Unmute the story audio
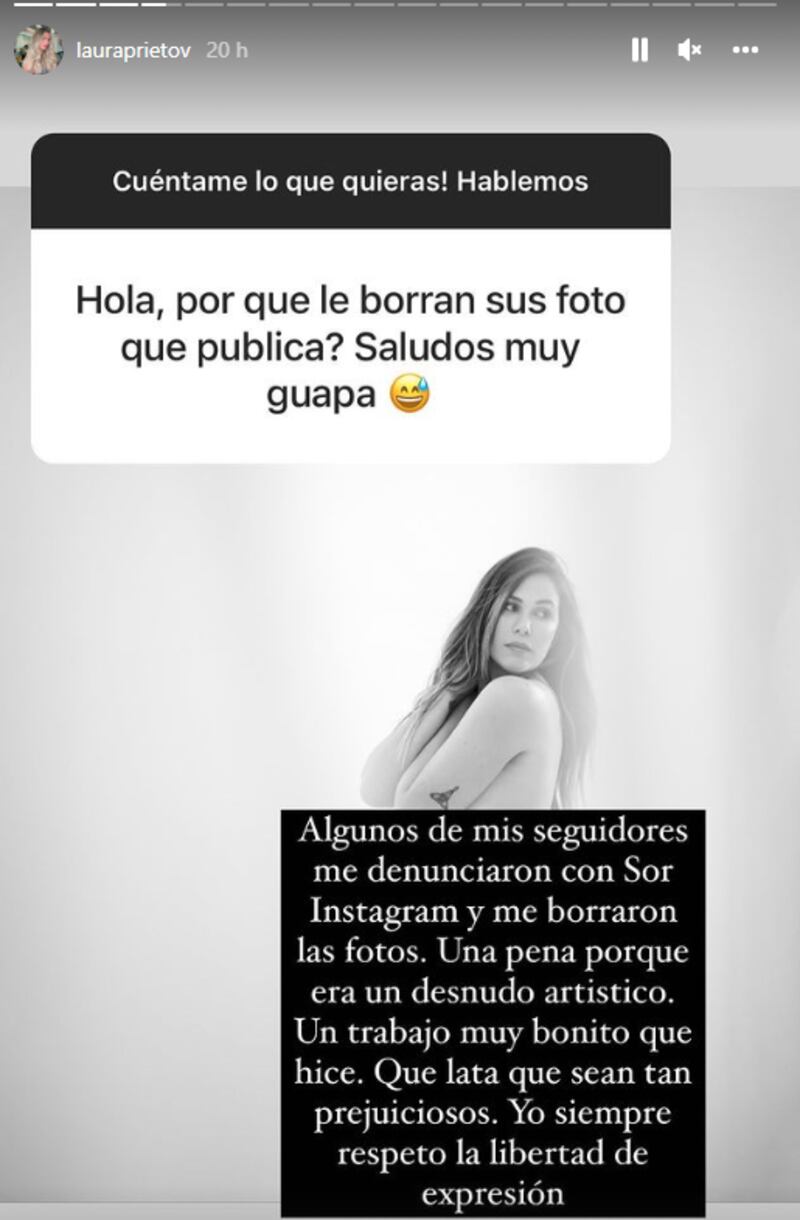Screen dimensions: 800x1220 pyautogui.click(x=689, y=50)
